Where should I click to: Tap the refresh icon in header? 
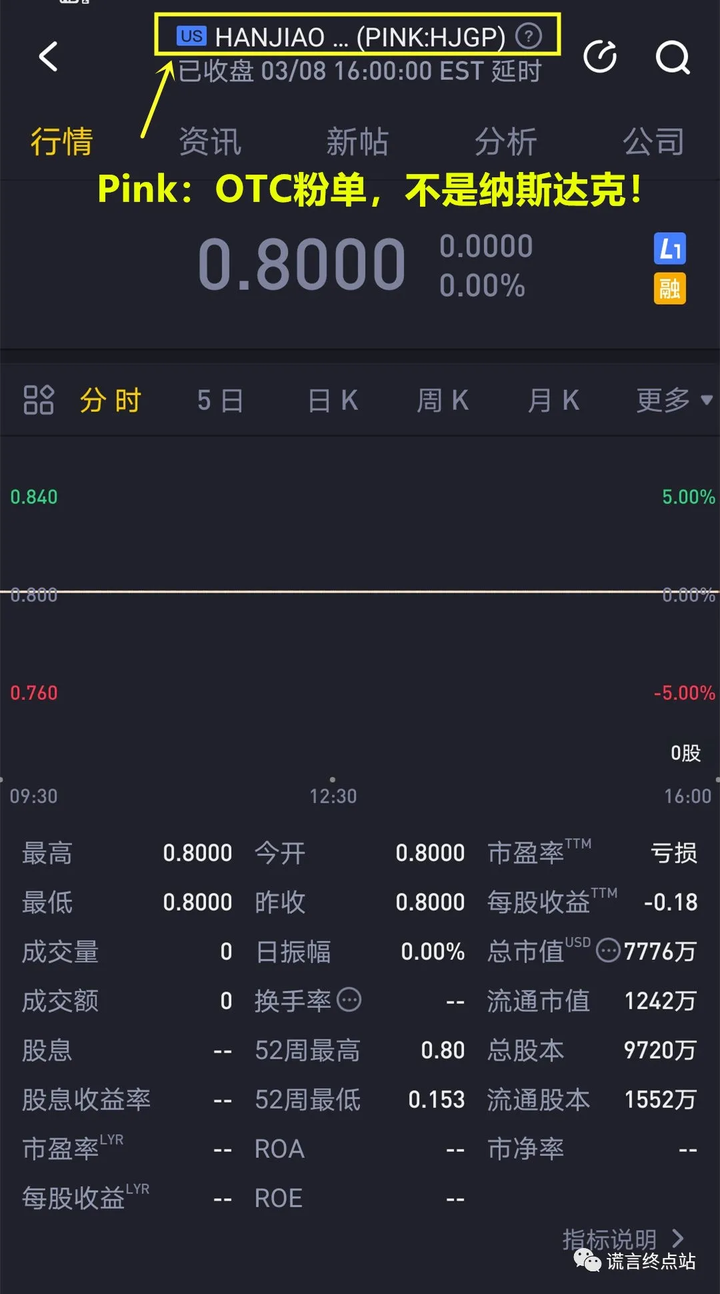pos(600,57)
